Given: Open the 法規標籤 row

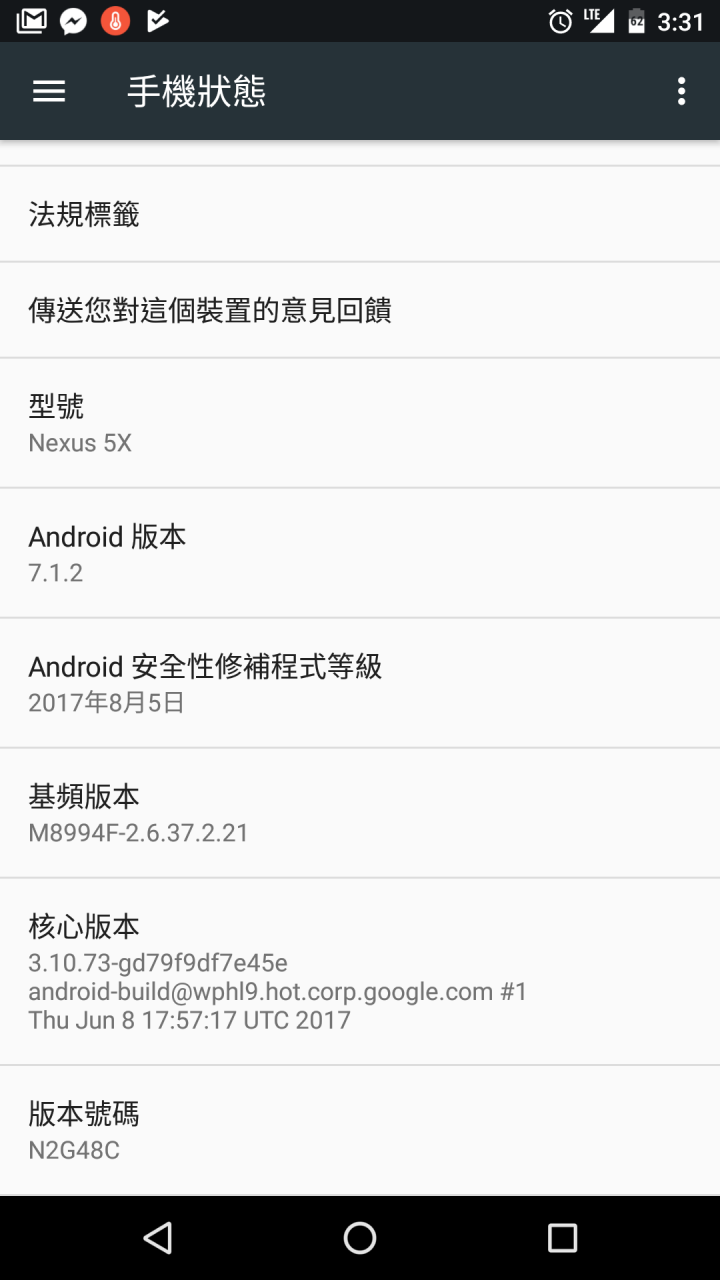Looking at the screenshot, I should click(x=360, y=214).
